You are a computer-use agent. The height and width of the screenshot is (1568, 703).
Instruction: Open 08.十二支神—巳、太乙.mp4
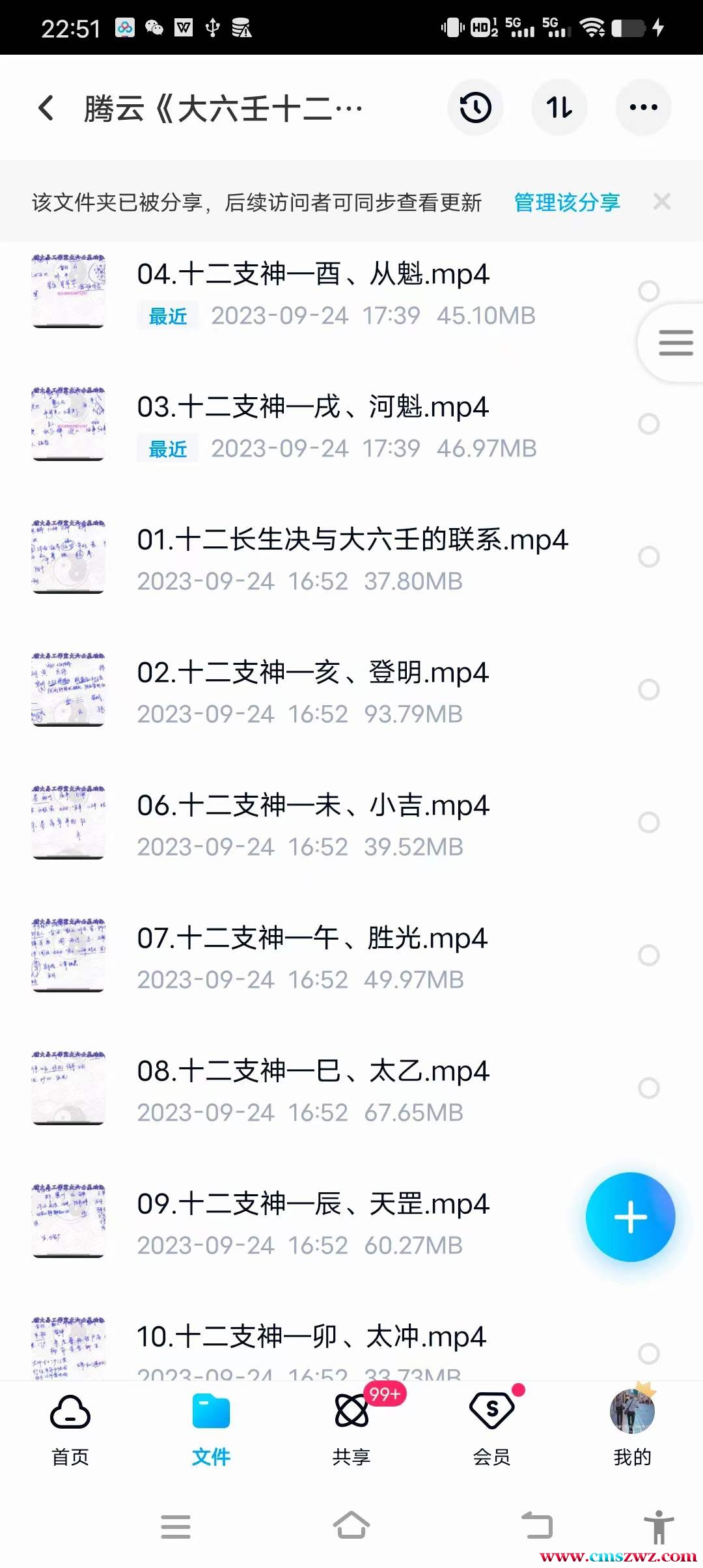click(312, 1072)
